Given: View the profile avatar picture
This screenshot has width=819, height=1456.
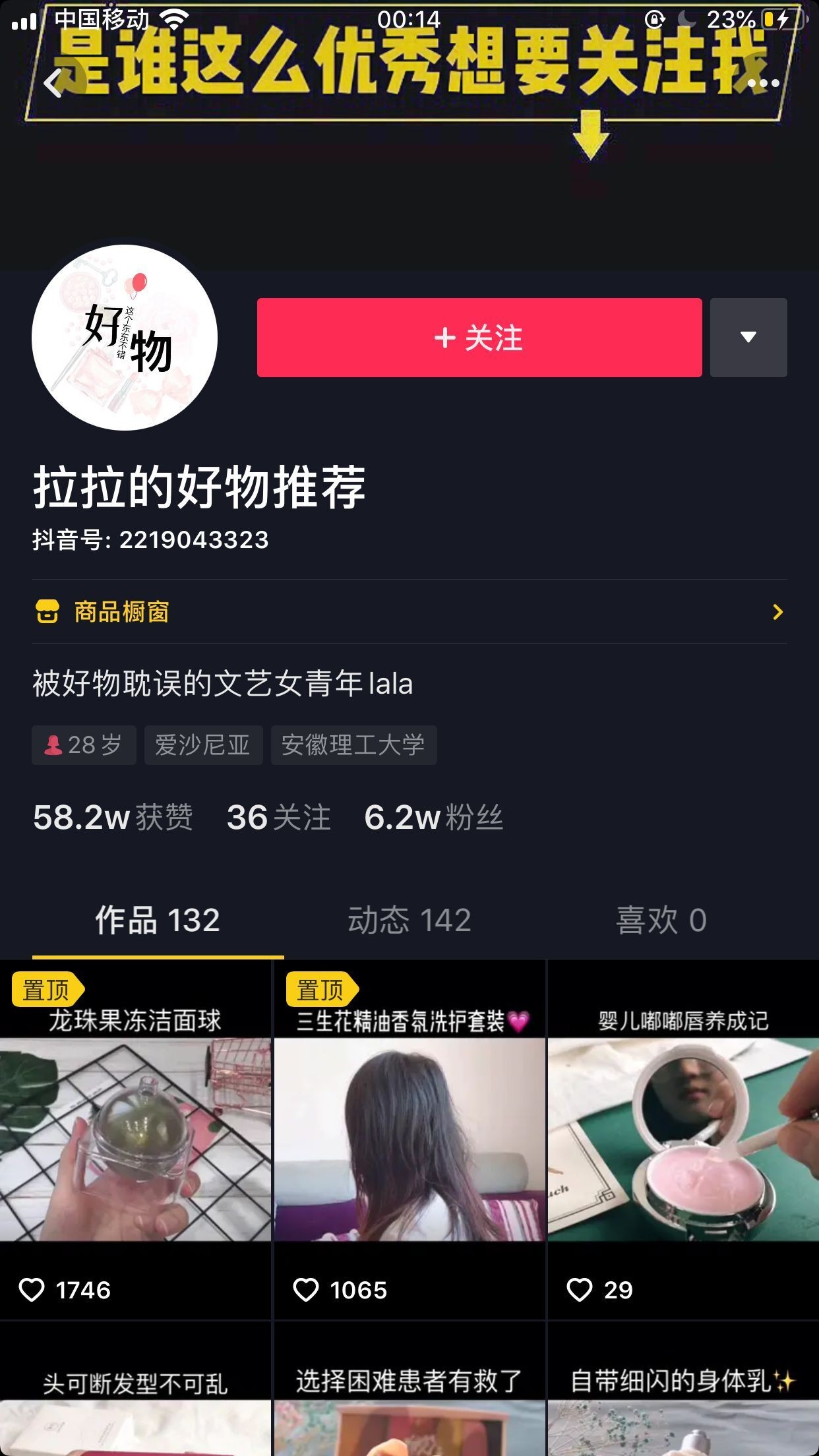Looking at the screenshot, I should coord(125,338).
